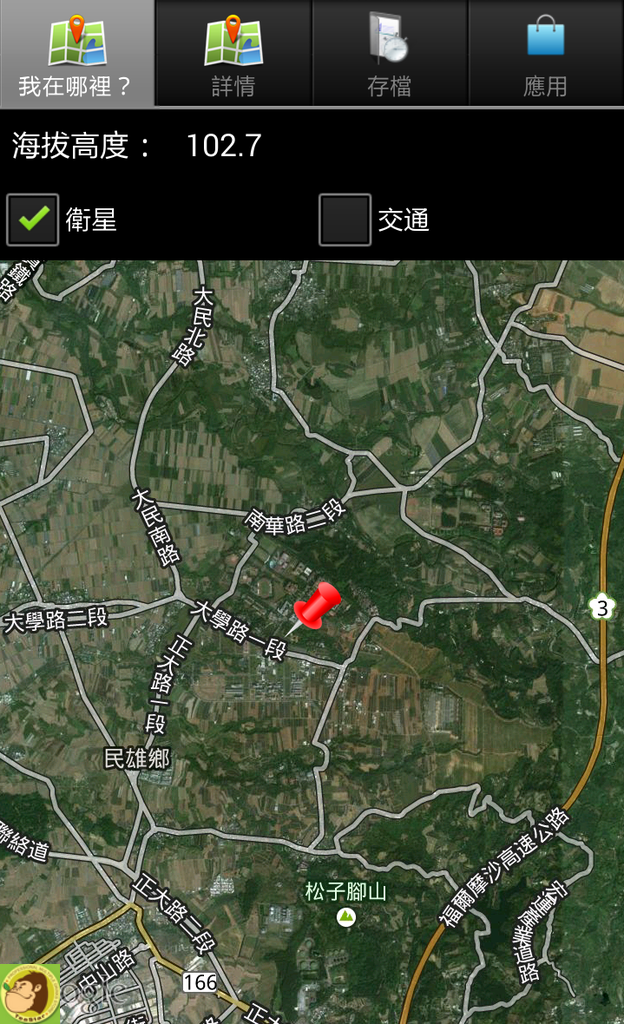Switch to the 我在哪裡？ tab
This screenshot has width=624, height=1024.
click(77, 53)
